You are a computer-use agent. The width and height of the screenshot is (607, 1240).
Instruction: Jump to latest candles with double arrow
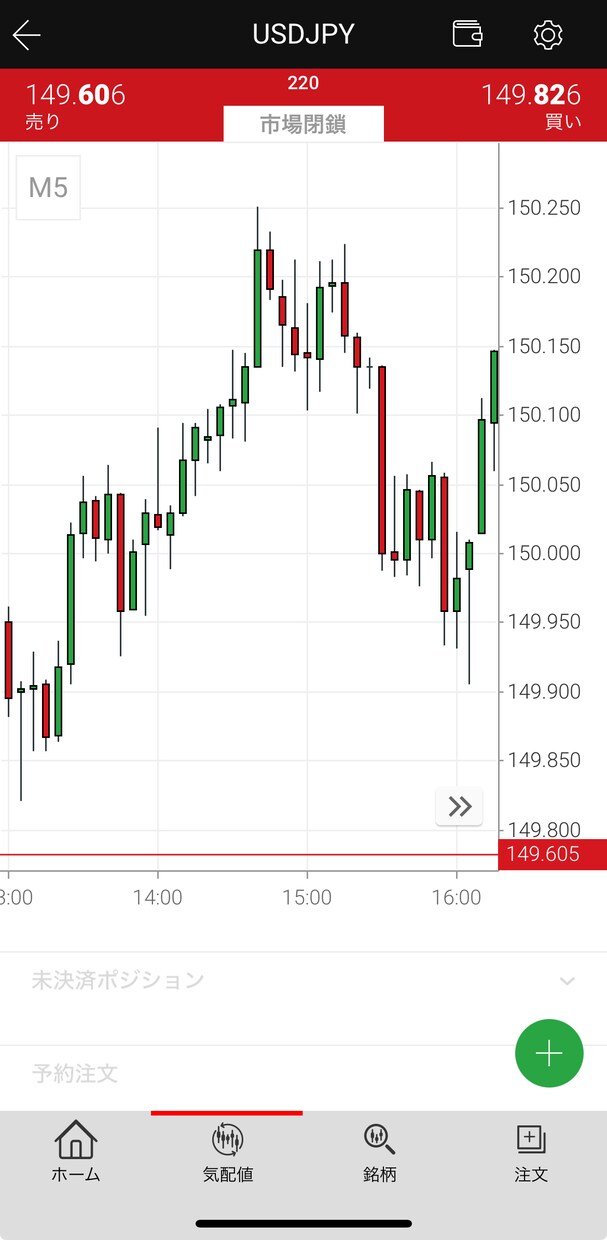(x=459, y=807)
